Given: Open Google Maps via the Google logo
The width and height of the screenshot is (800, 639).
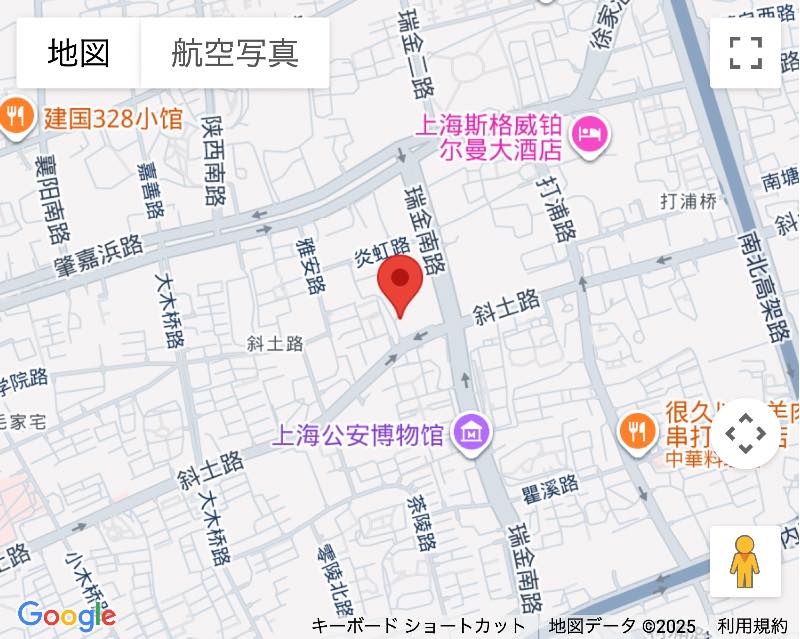Looking at the screenshot, I should click(x=67, y=615).
